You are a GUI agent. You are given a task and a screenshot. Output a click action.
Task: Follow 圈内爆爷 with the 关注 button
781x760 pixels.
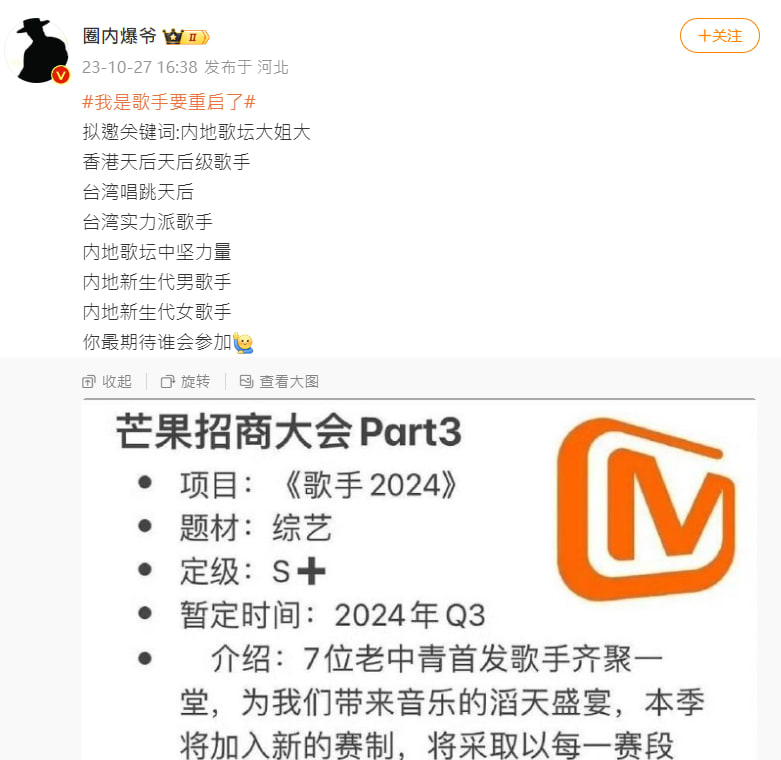719,36
